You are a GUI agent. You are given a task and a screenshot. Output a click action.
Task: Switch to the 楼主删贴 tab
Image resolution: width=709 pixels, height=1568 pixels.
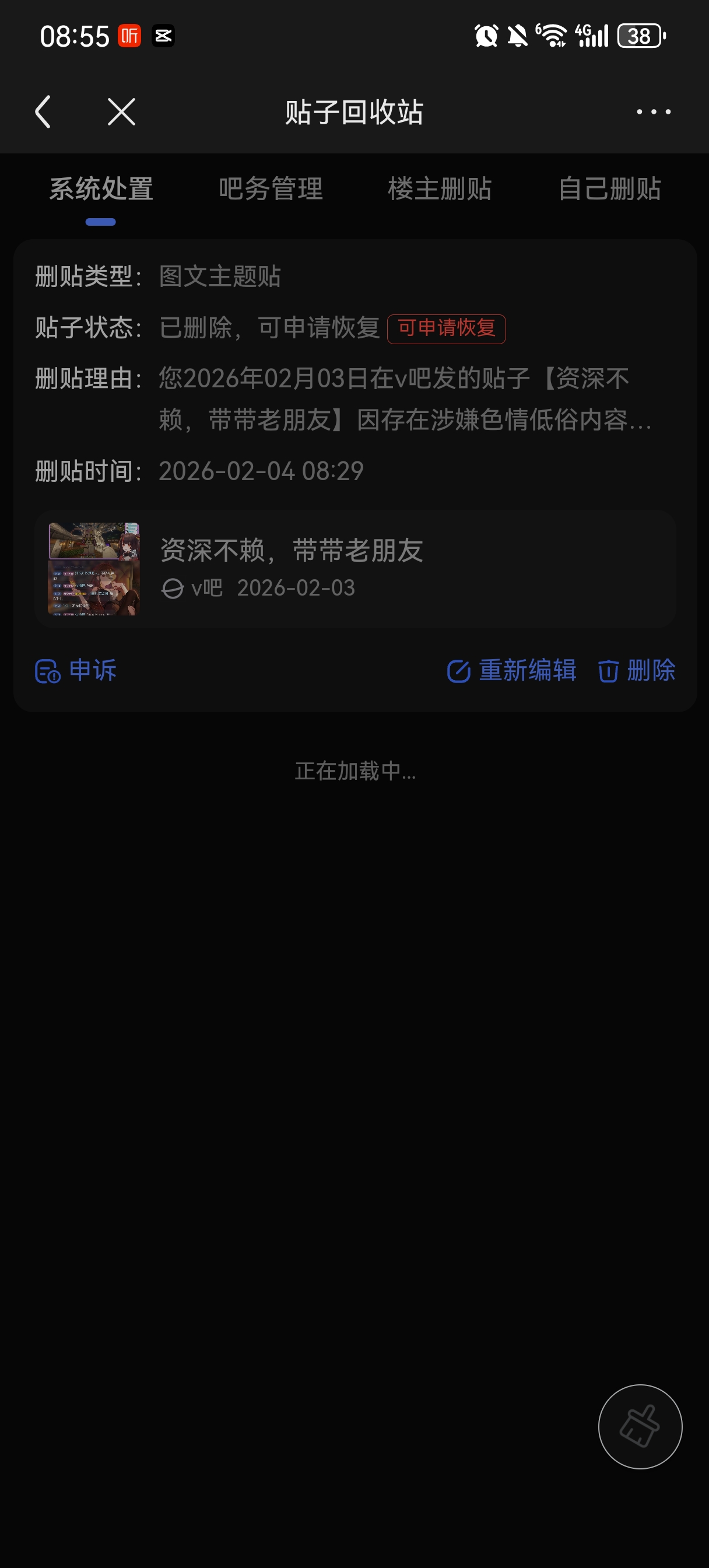coord(440,188)
